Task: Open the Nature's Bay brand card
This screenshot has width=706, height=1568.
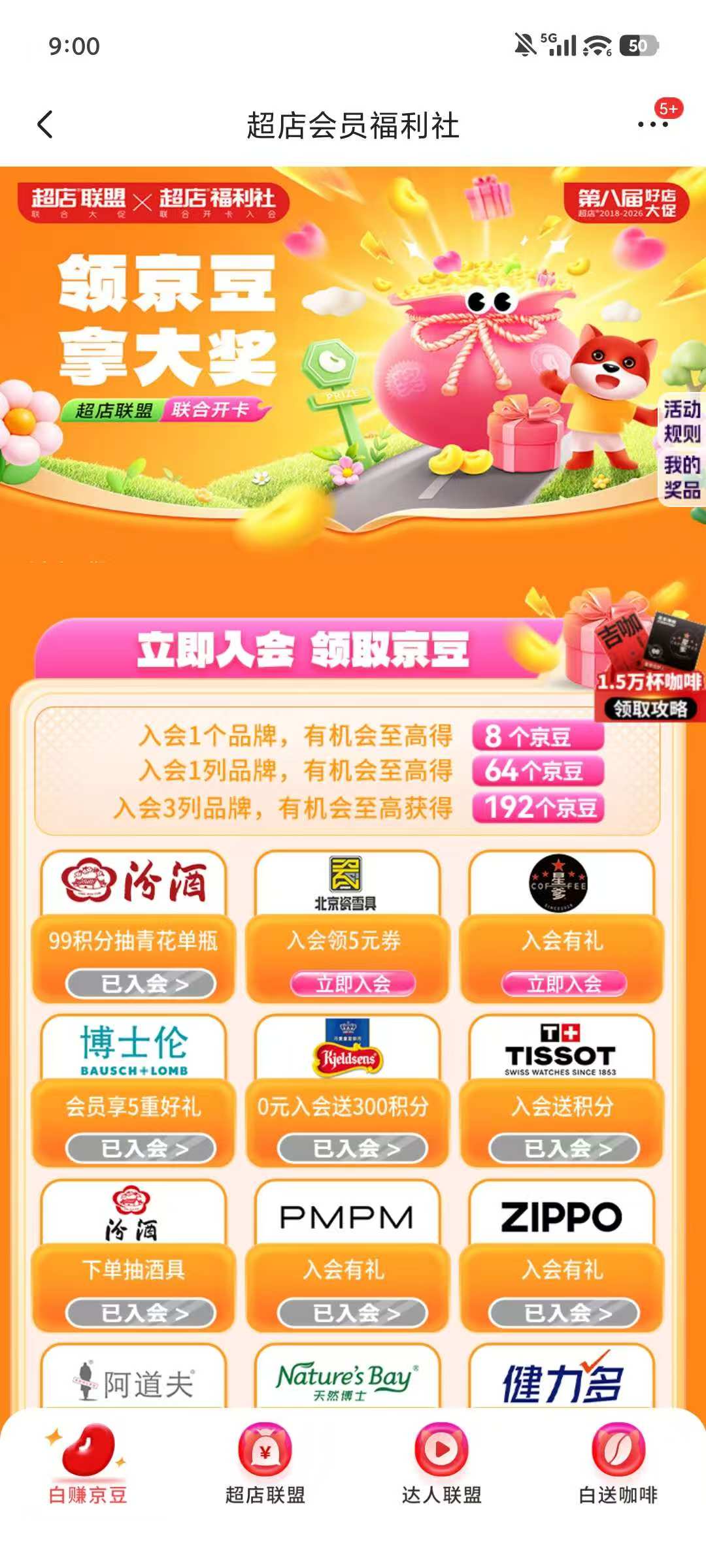Action: click(x=348, y=1377)
